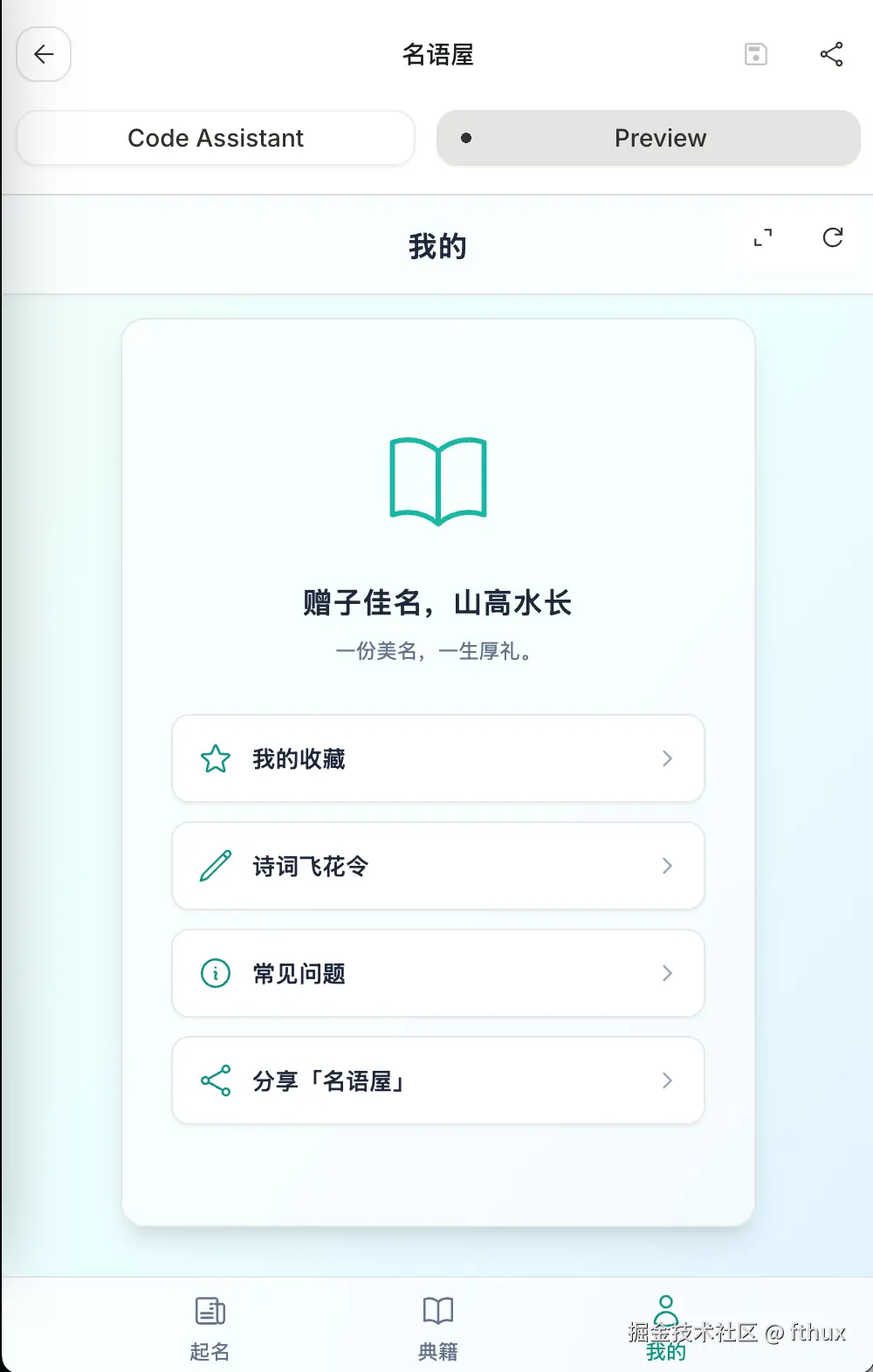View 常见问题 FAQ

pyautogui.click(x=438, y=973)
